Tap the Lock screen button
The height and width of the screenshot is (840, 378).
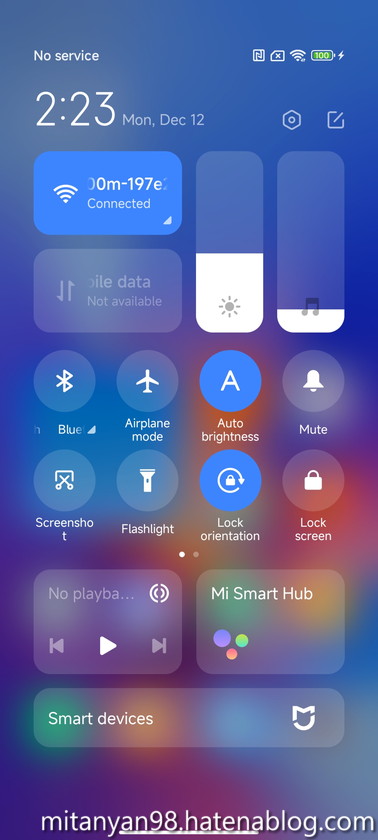tap(313, 481)
